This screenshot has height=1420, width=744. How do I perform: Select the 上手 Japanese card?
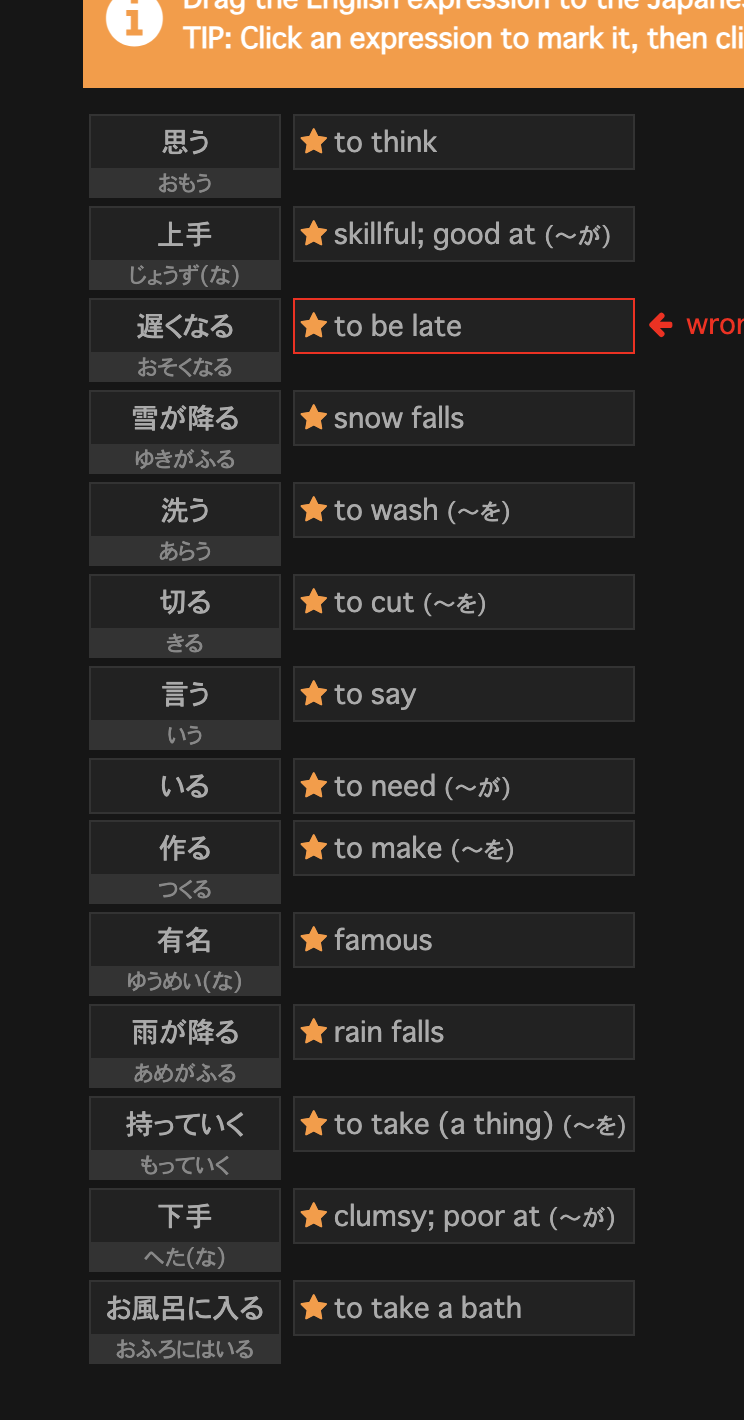(184, 234)
